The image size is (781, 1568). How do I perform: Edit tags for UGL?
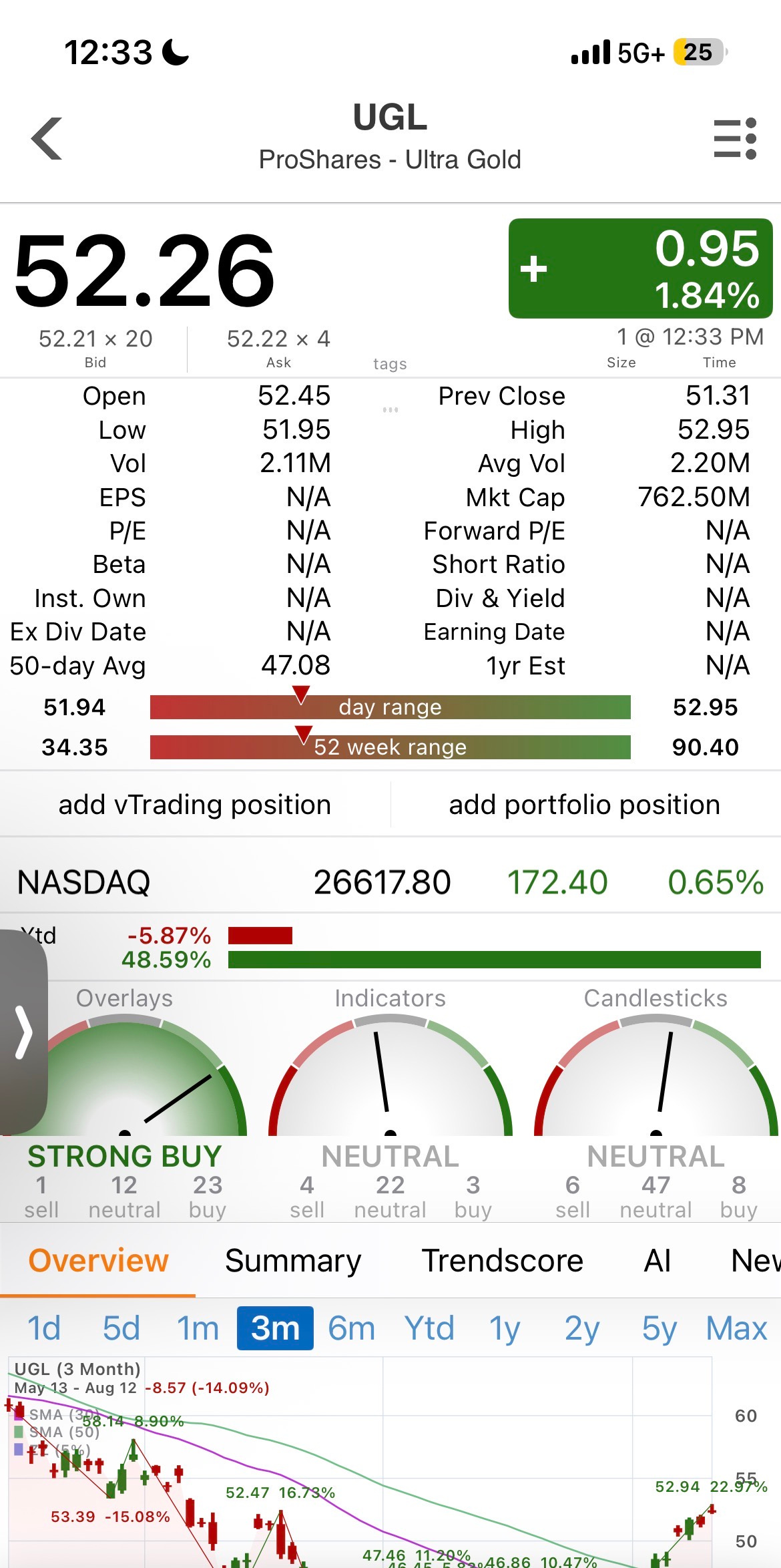pos(390,364)
